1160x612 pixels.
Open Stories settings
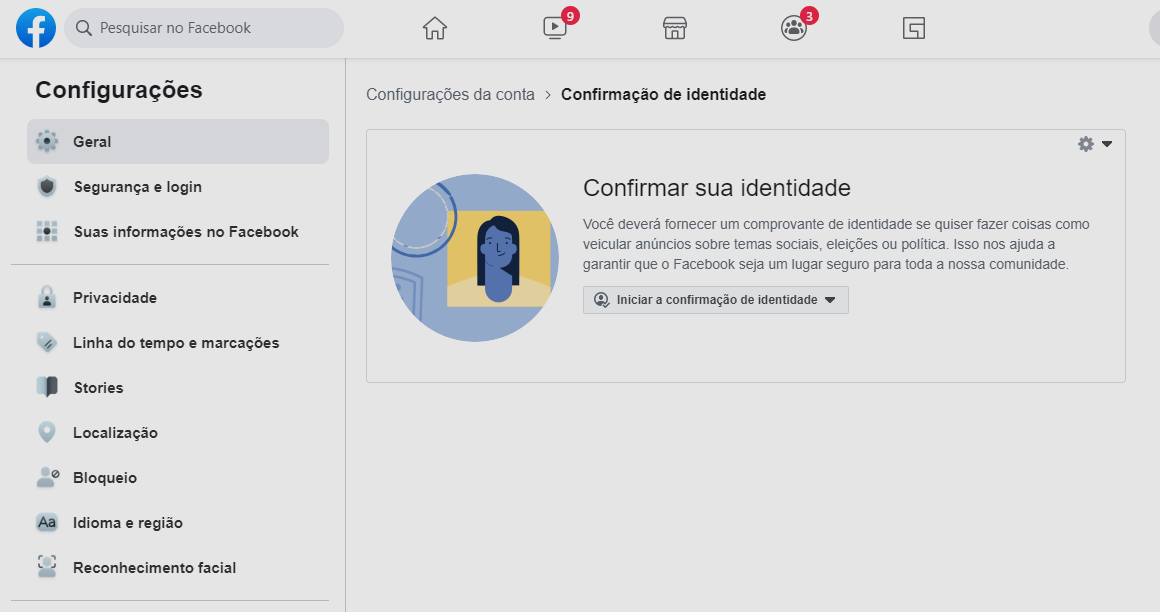click(x=178, y=388)
